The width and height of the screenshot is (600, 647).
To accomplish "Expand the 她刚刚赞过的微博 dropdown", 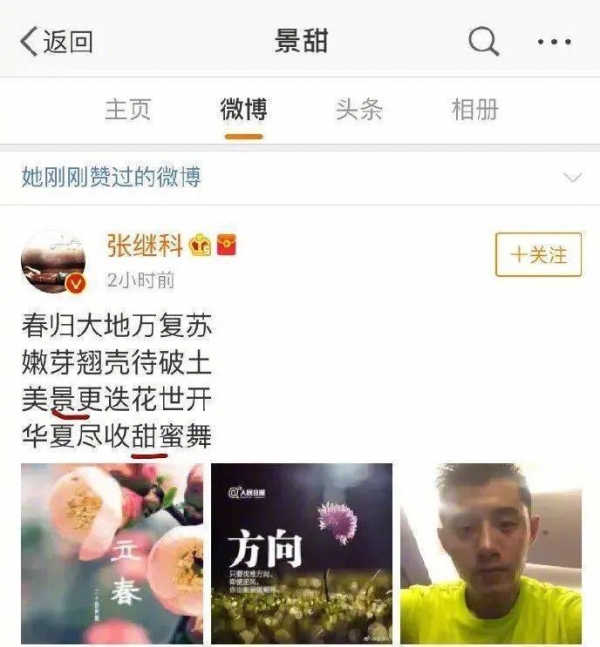I will tap(572, 178).
